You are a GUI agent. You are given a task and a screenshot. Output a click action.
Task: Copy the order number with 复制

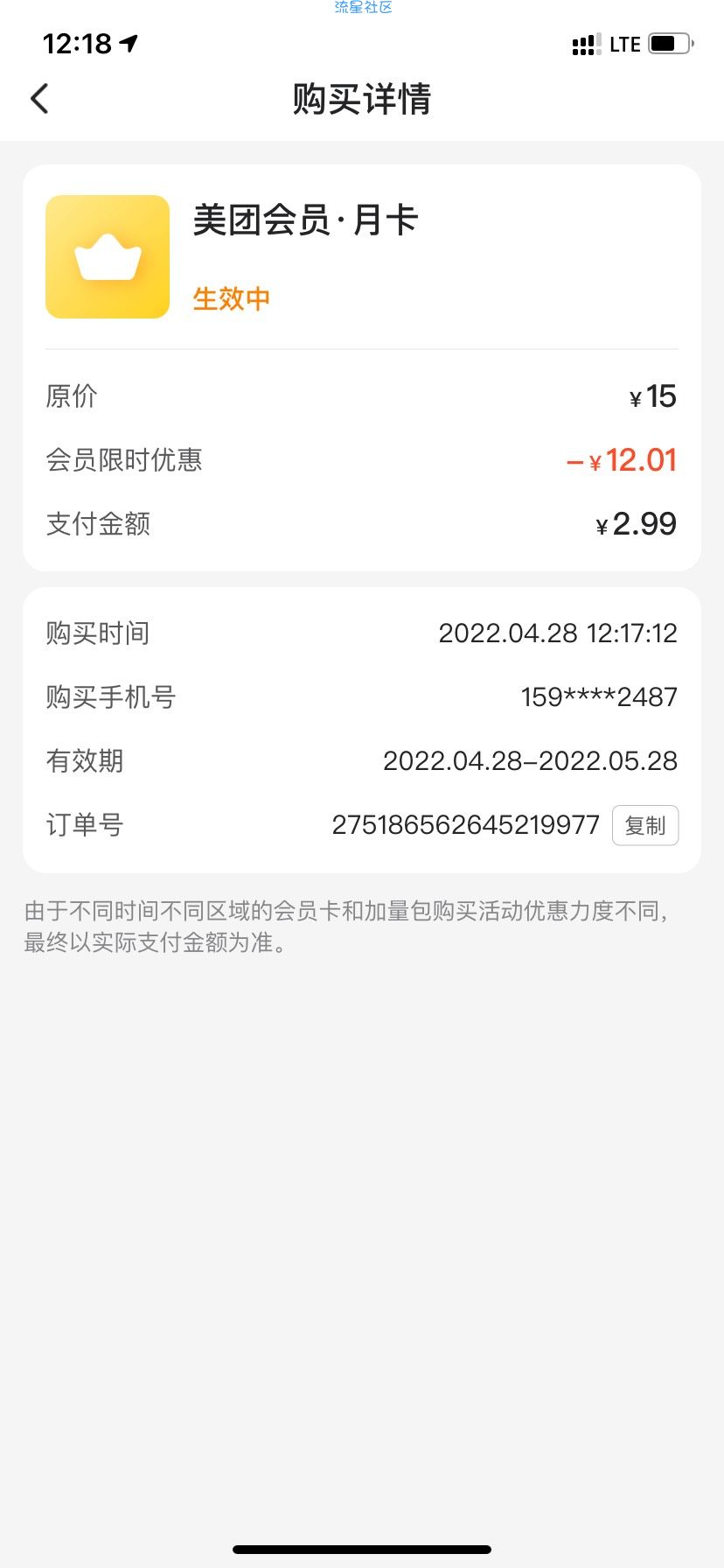pos(645,825)
